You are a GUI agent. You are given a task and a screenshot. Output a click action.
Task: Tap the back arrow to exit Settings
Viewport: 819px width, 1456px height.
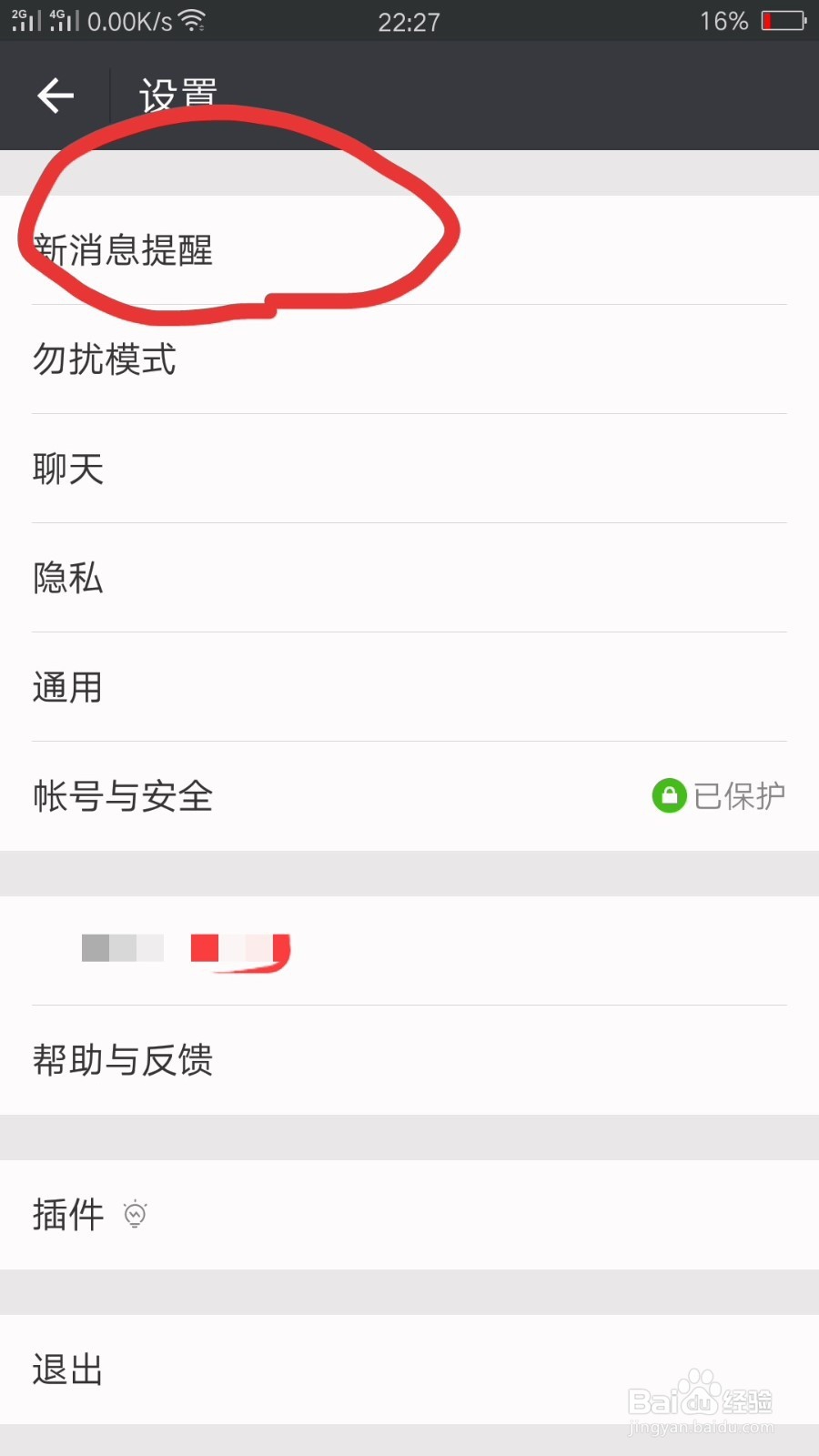[x=55, y=95]
